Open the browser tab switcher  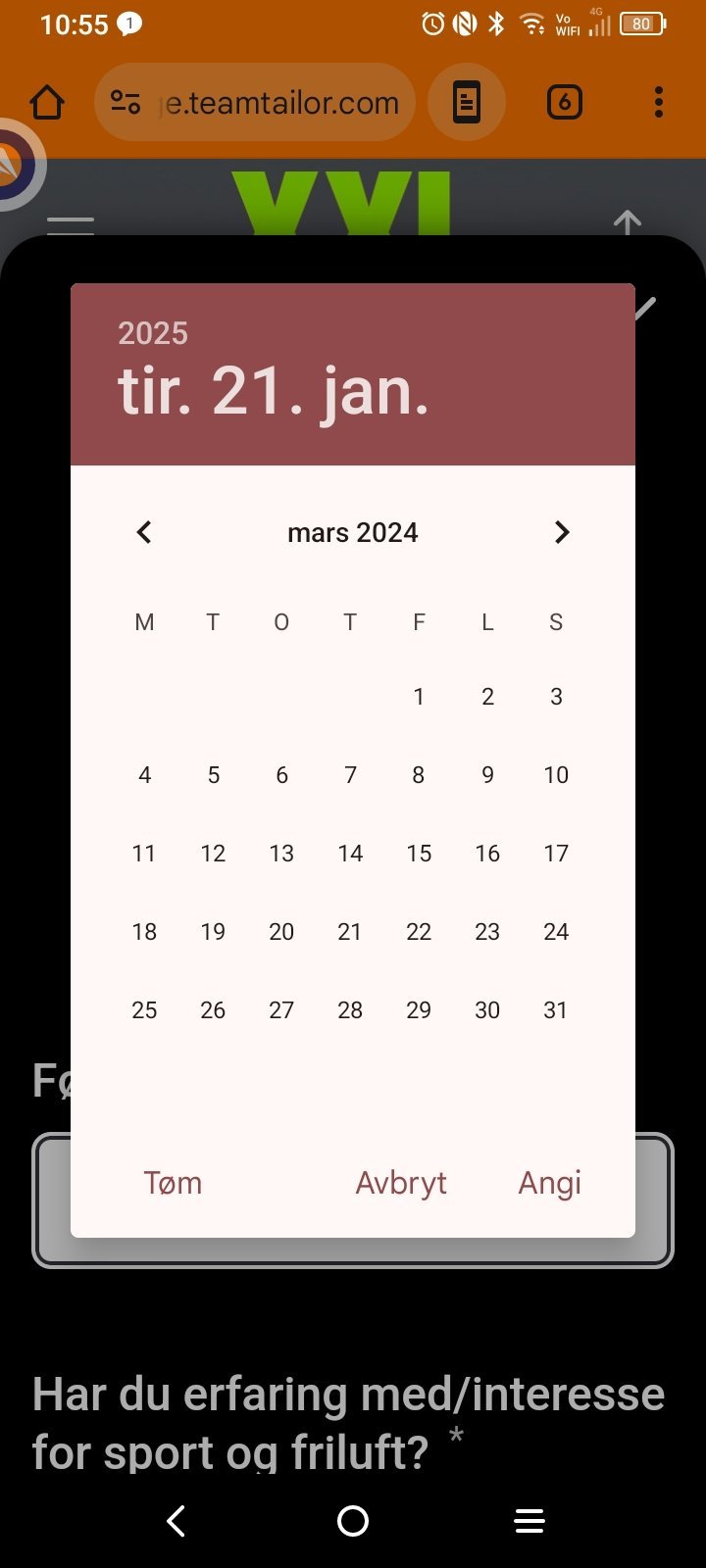point(565,102)
